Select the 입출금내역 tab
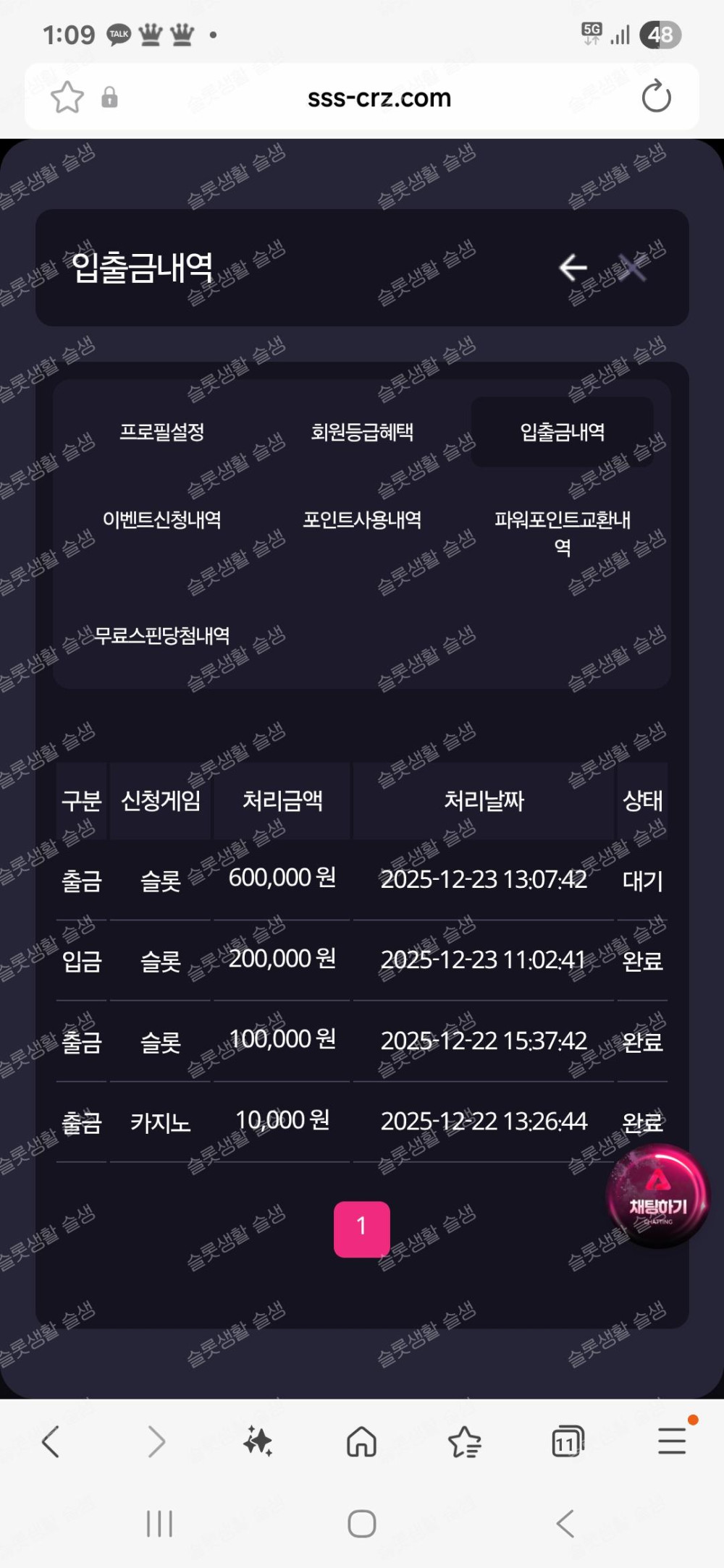724x1568 pixels. [x=562, y=432]
